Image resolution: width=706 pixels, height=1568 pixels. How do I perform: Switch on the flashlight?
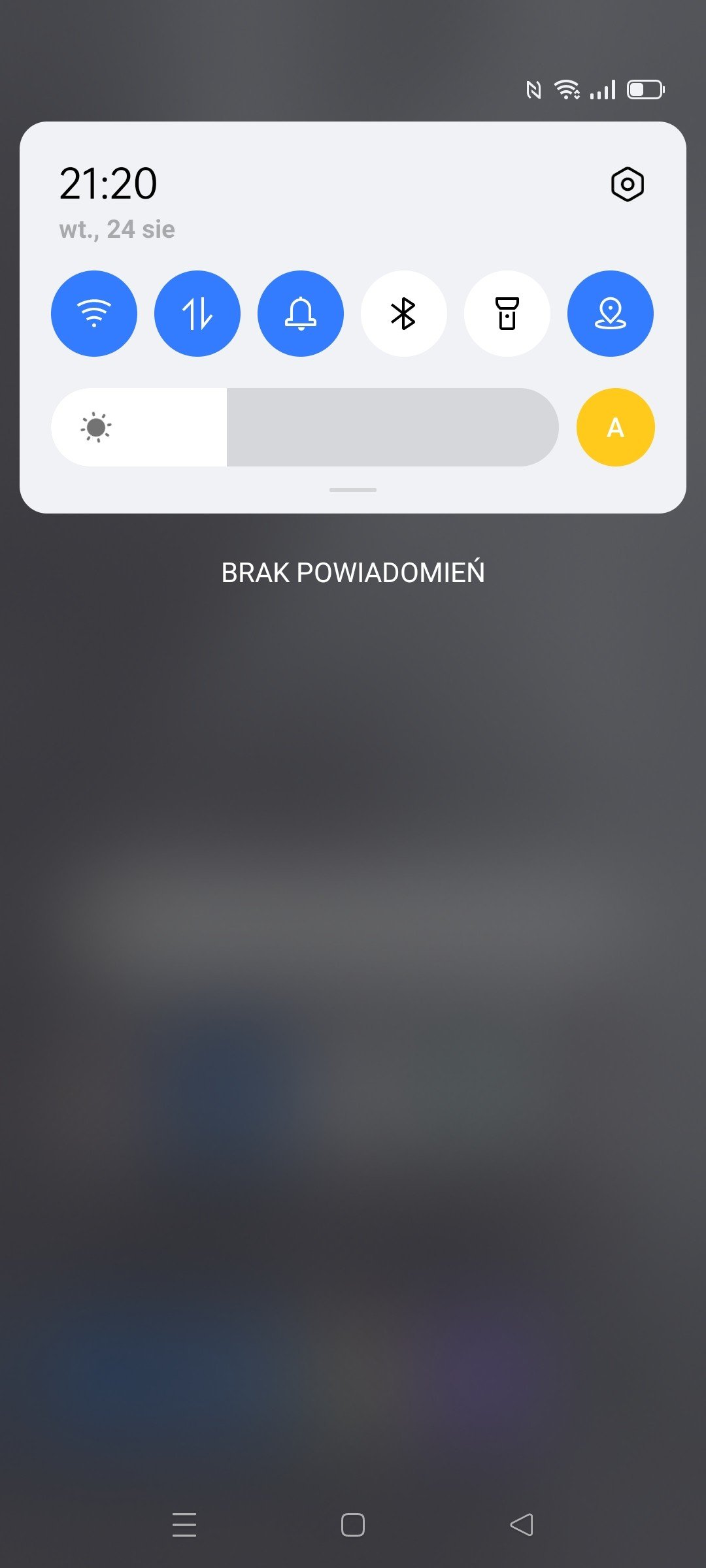tap(507, 314)
